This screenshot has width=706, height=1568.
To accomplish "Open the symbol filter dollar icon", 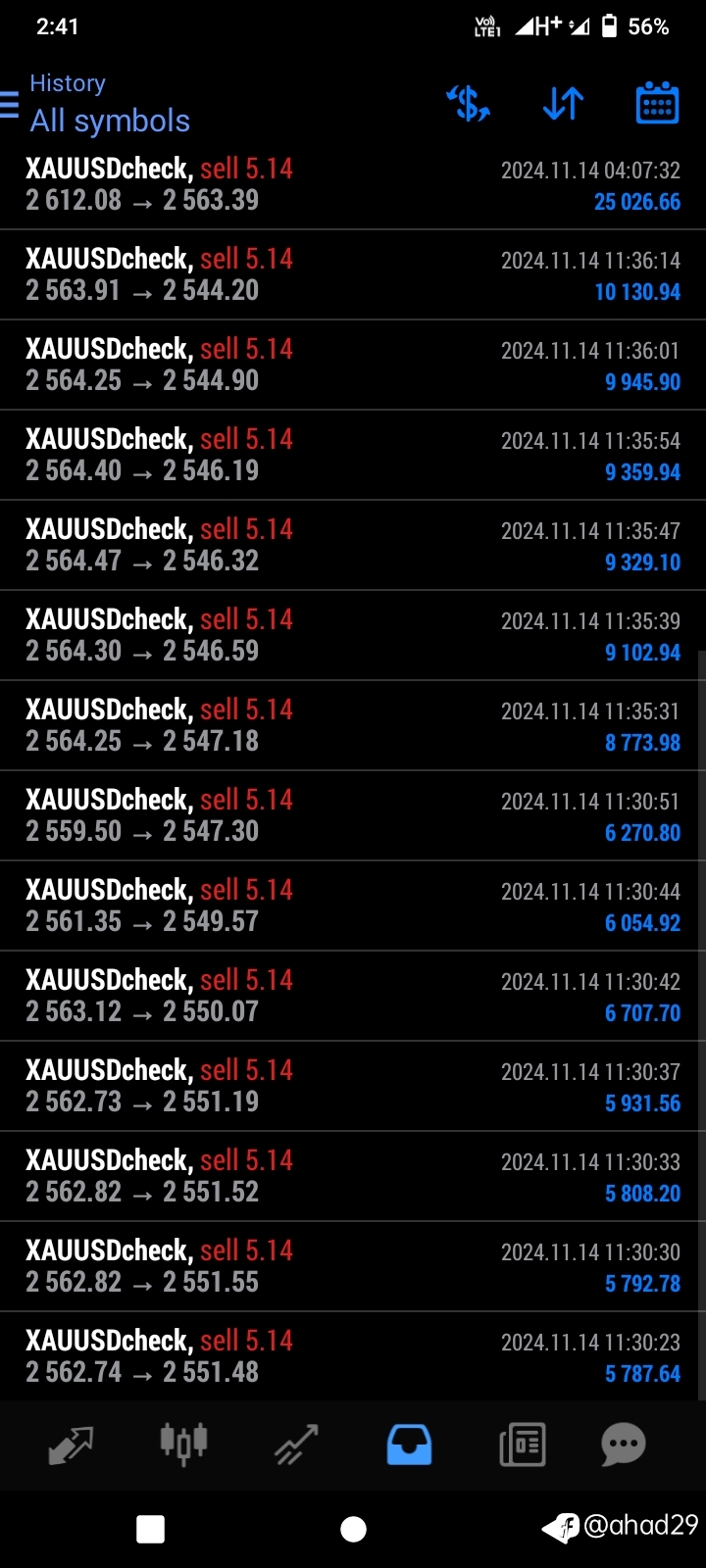I will pyautogui.click(x=469, y=103).
